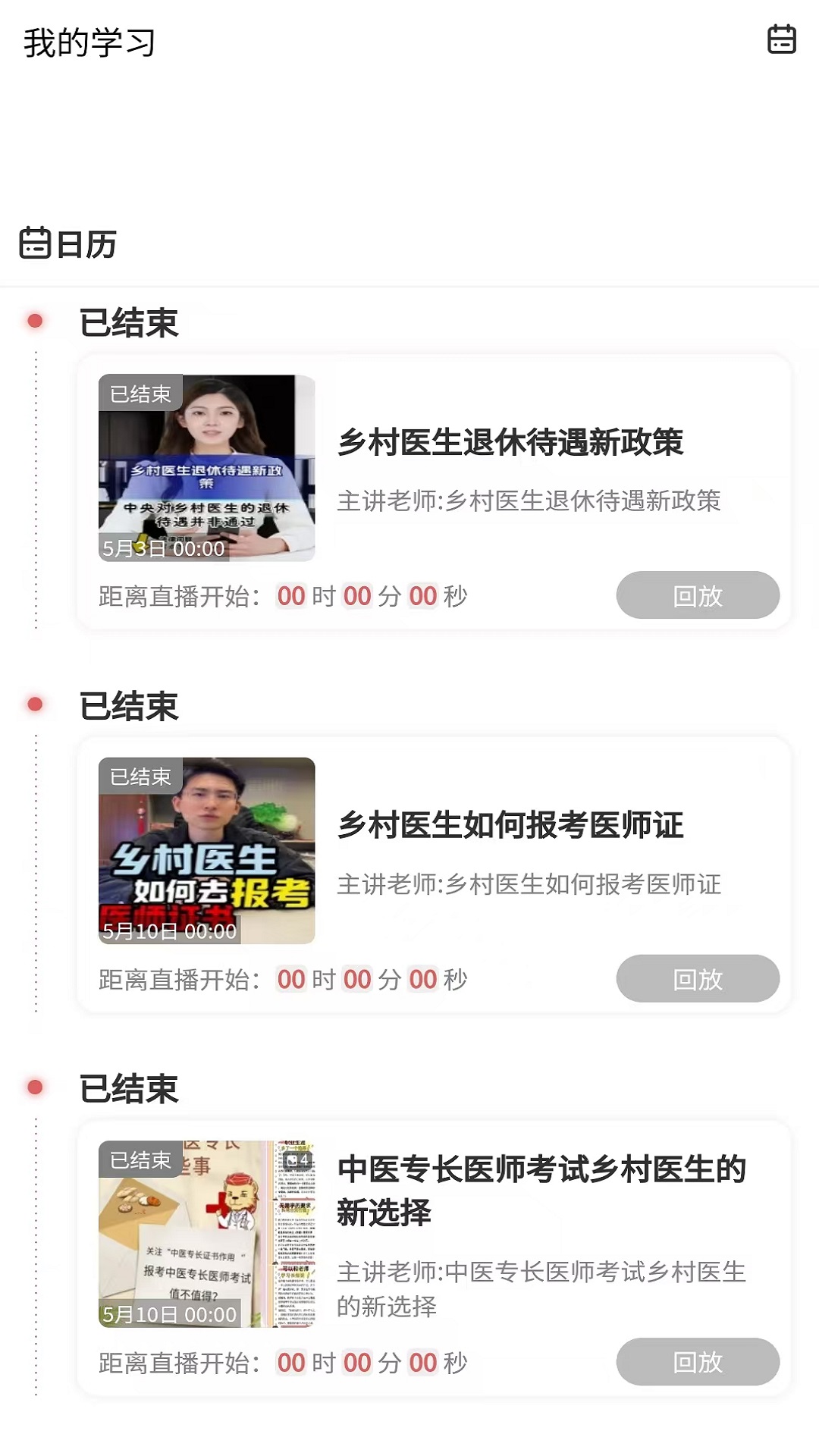
Task: Click the 主讲老师 text under the second course
Action: 531,883
